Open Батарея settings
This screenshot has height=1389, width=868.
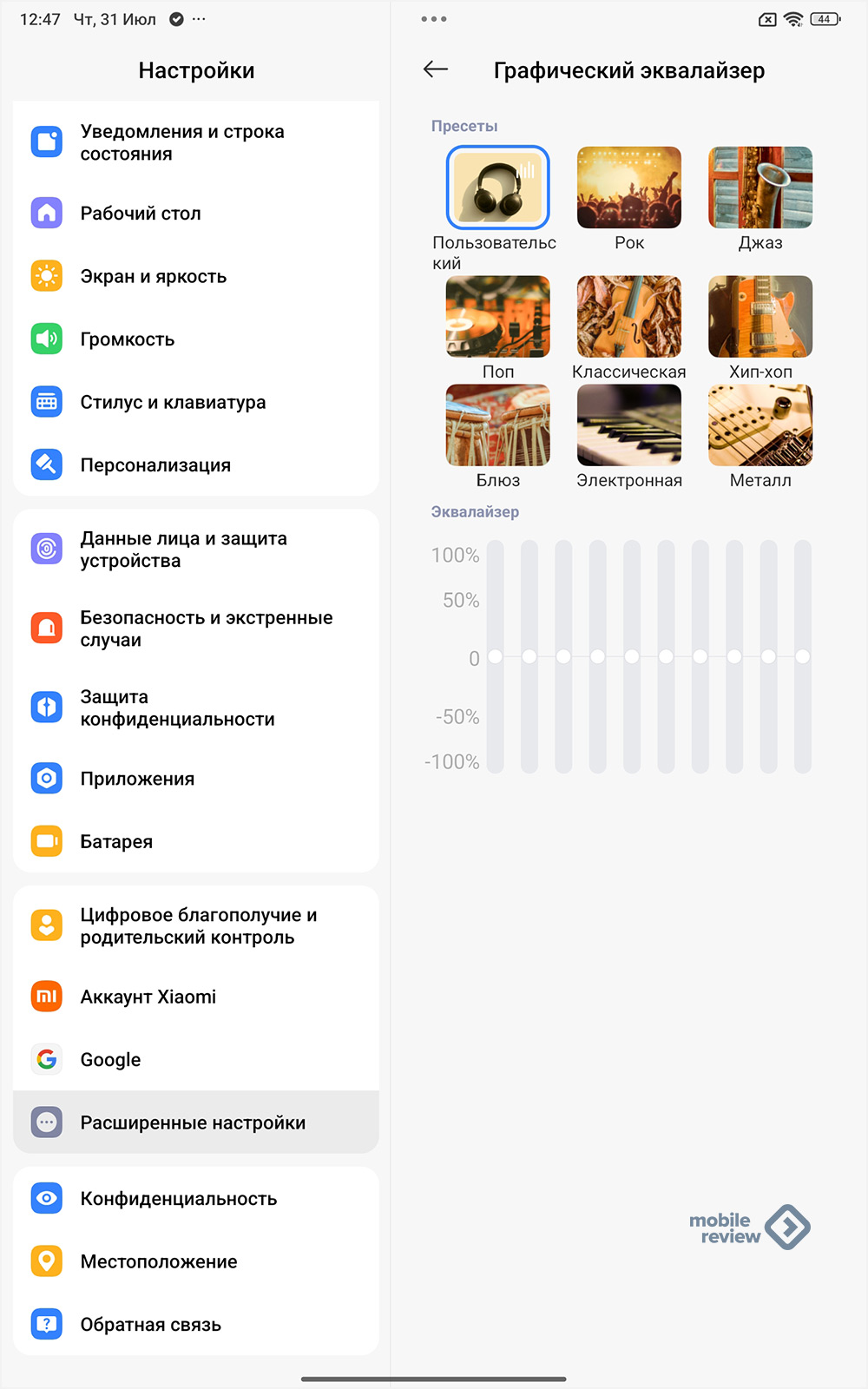[196, 841]
